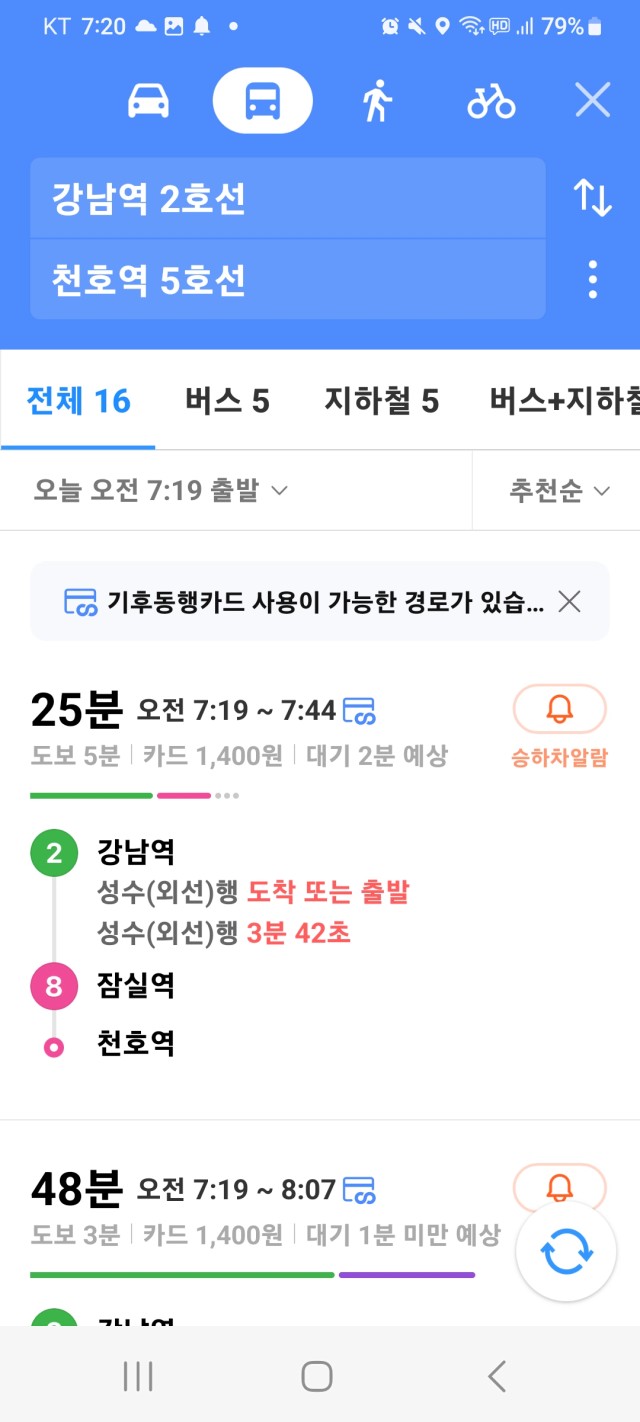Switch to the 지하철 5 tab
This screenshot has width=640, height=1422.
click(381, 401)
